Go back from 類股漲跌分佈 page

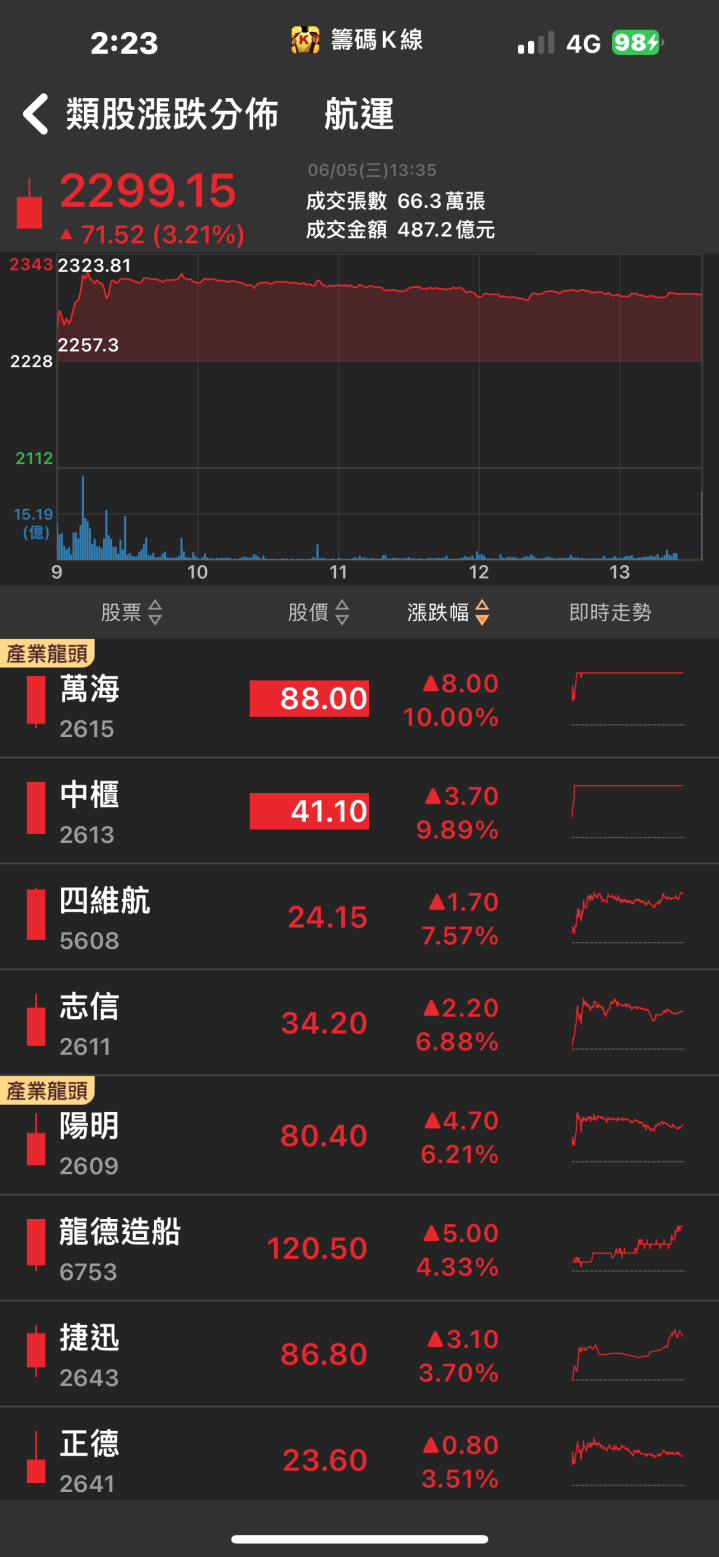(36, 115)
